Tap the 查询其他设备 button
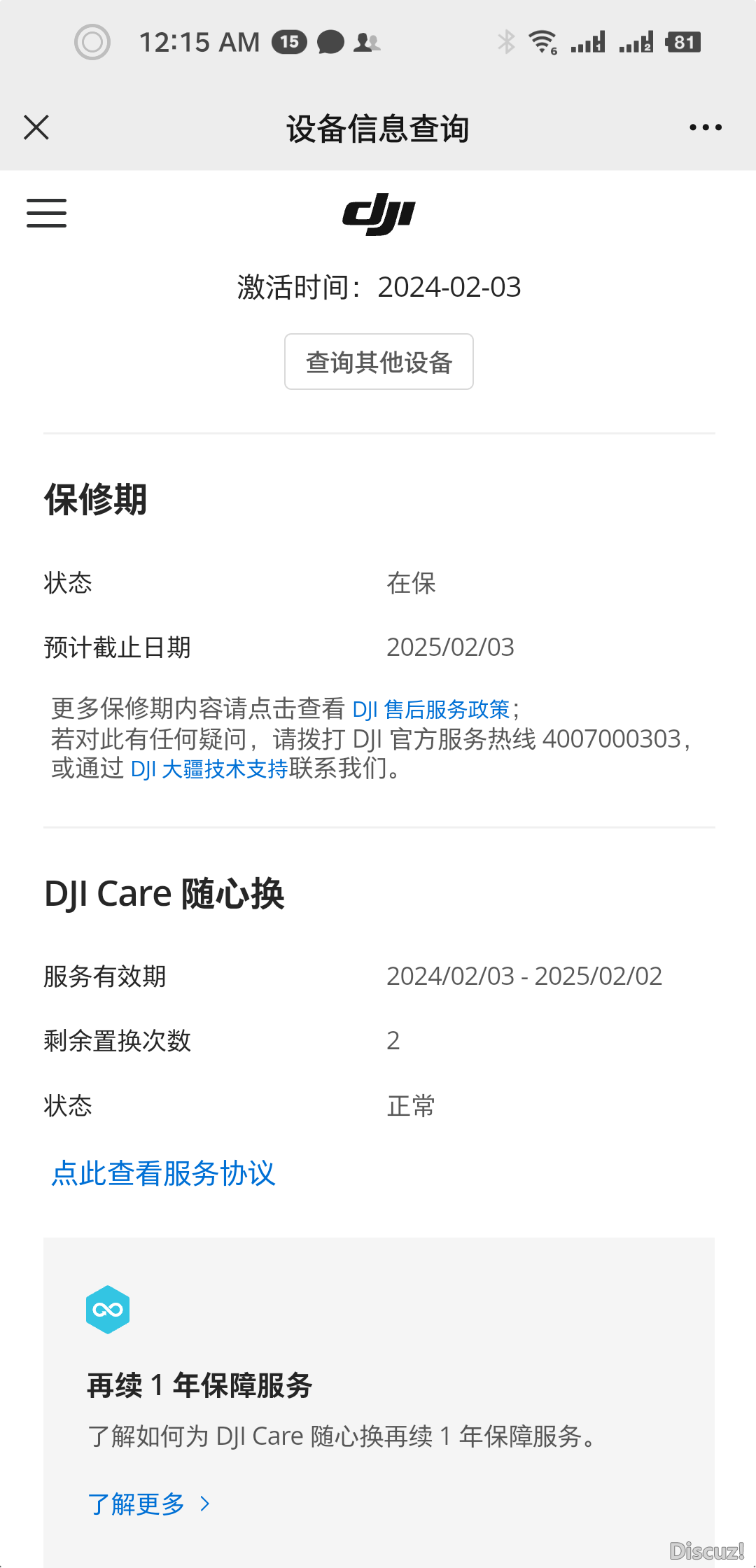Image resolution: width=756 pixels, height=1568 pixels. [x=379, y=362]
